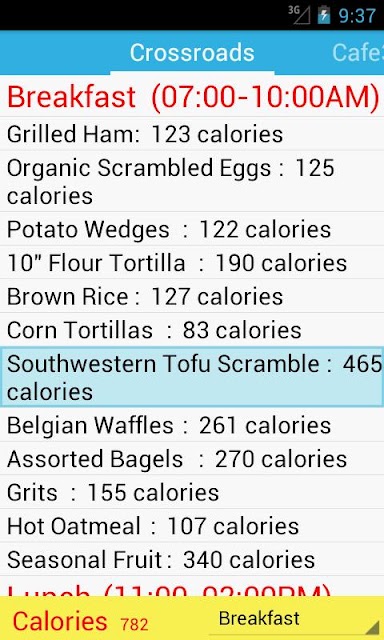Select Brown Rice
Image resolution: width=384 pixels, height=640 pixels.
tap(192, 296)
